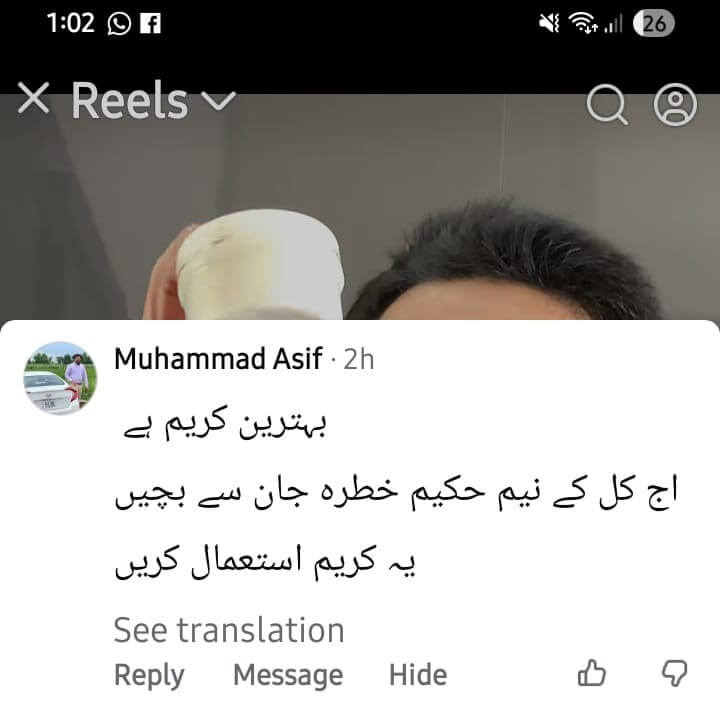Expand the Reels dropdown menu
720x704 pixels.
pyautogui.click(x=219, y=101)
